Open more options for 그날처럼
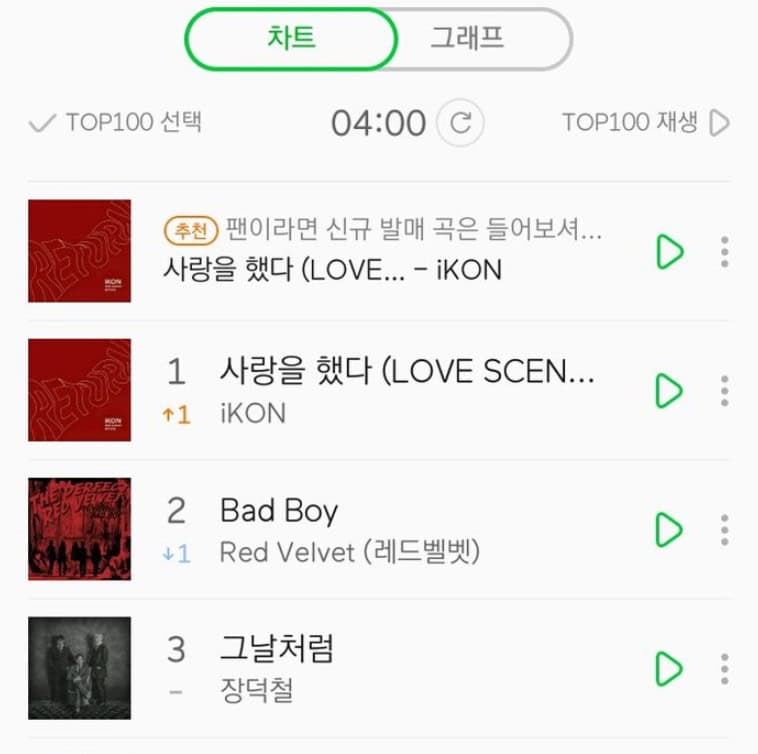Viewport: 758px width, 754px height. pyautogui.click(x=725, y=667)
